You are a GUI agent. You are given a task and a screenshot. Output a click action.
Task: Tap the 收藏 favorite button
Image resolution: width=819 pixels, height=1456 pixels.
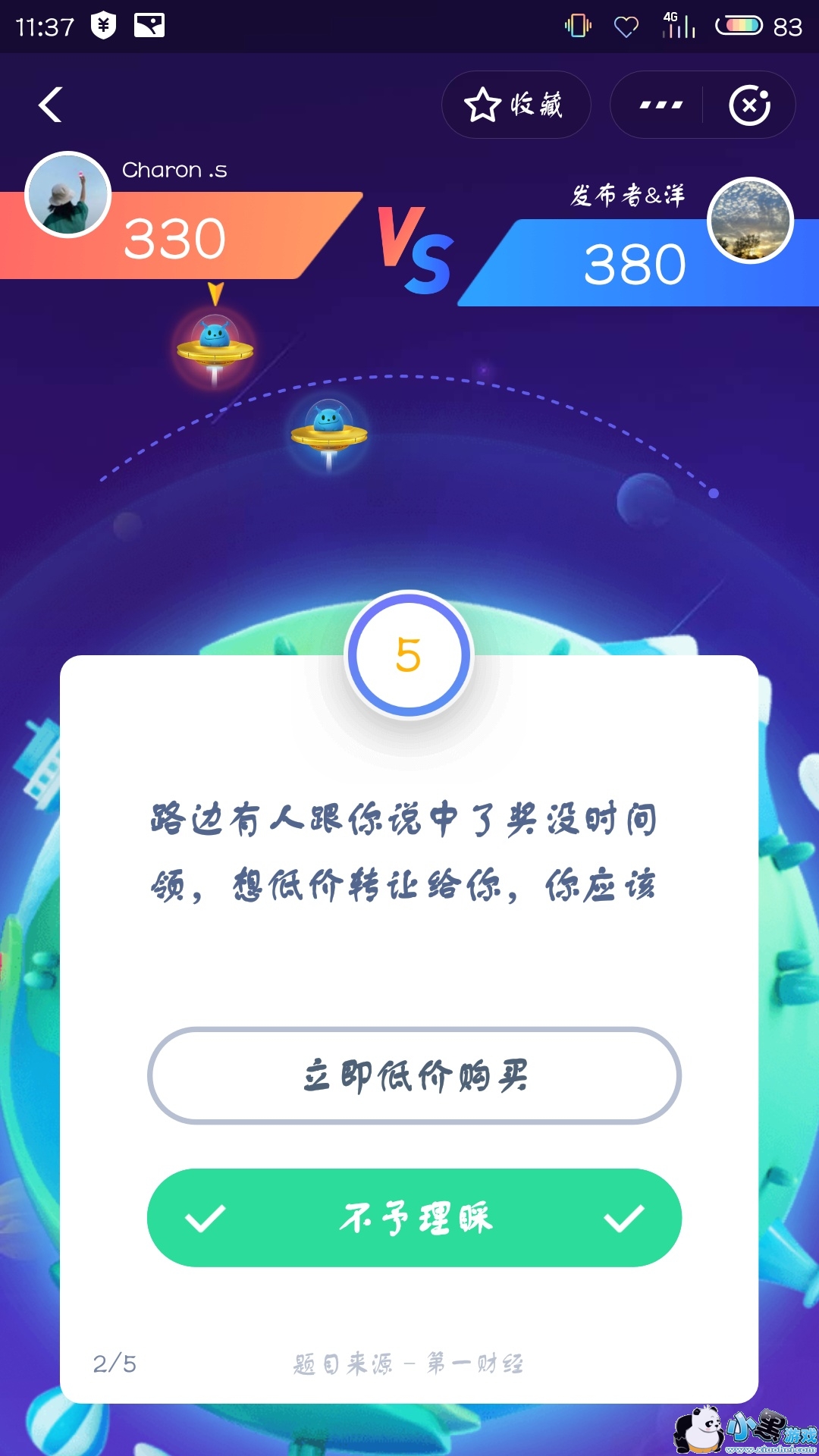coord(516,105)
